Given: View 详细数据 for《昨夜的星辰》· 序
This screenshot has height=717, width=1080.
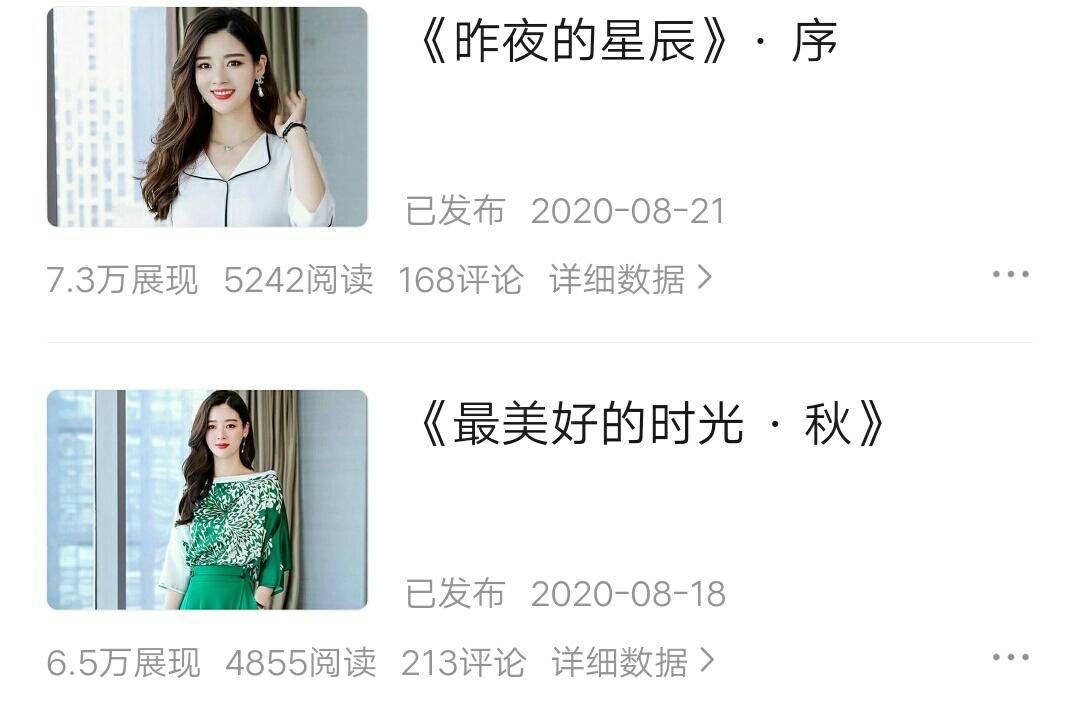Looking at the screenshot, I should click(x=630, y=279).
